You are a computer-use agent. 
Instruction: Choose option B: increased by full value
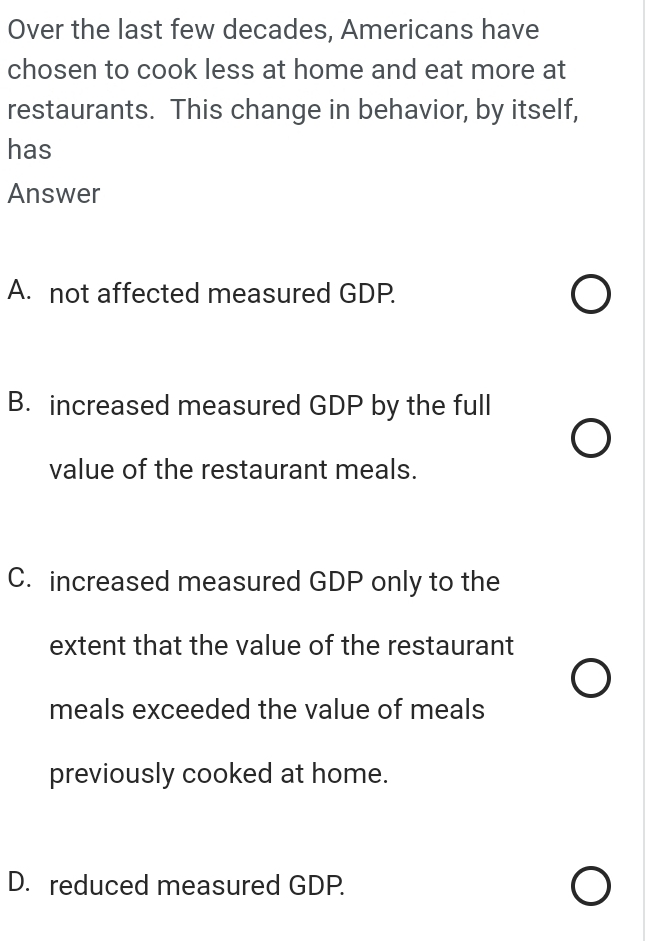590,439
